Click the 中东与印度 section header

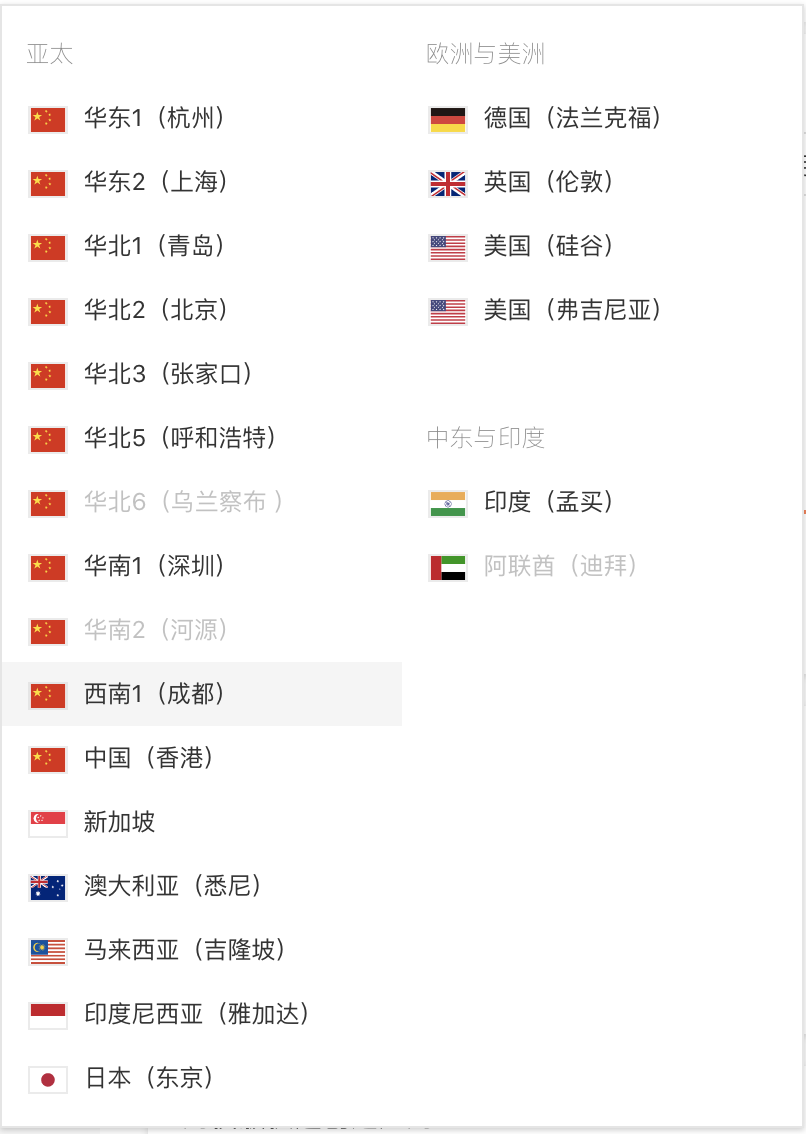(486, 438)
